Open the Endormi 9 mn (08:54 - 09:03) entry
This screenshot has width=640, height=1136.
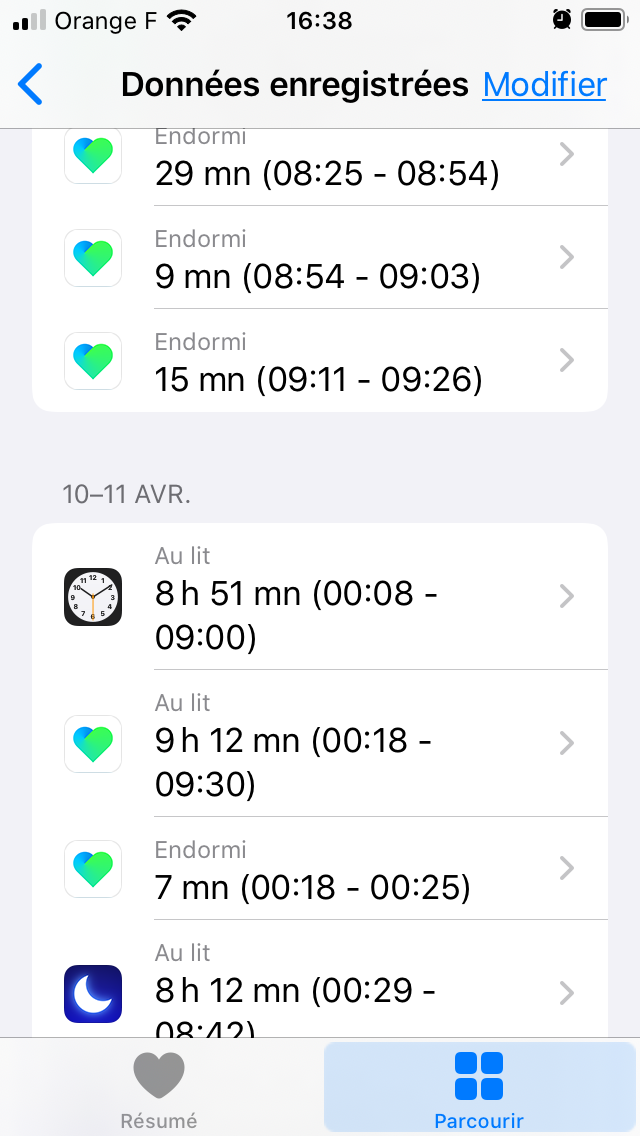(320, 257)
